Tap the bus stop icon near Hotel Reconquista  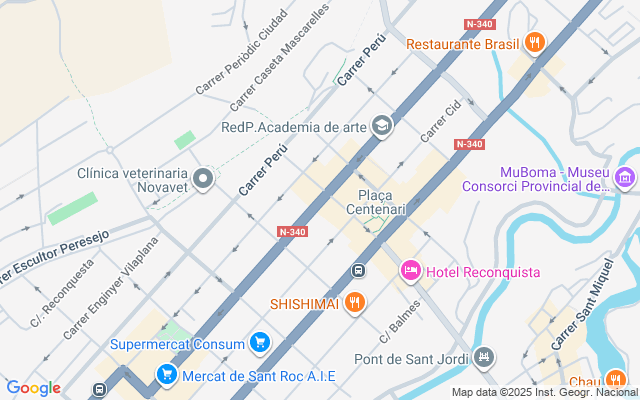pos(358,270)
